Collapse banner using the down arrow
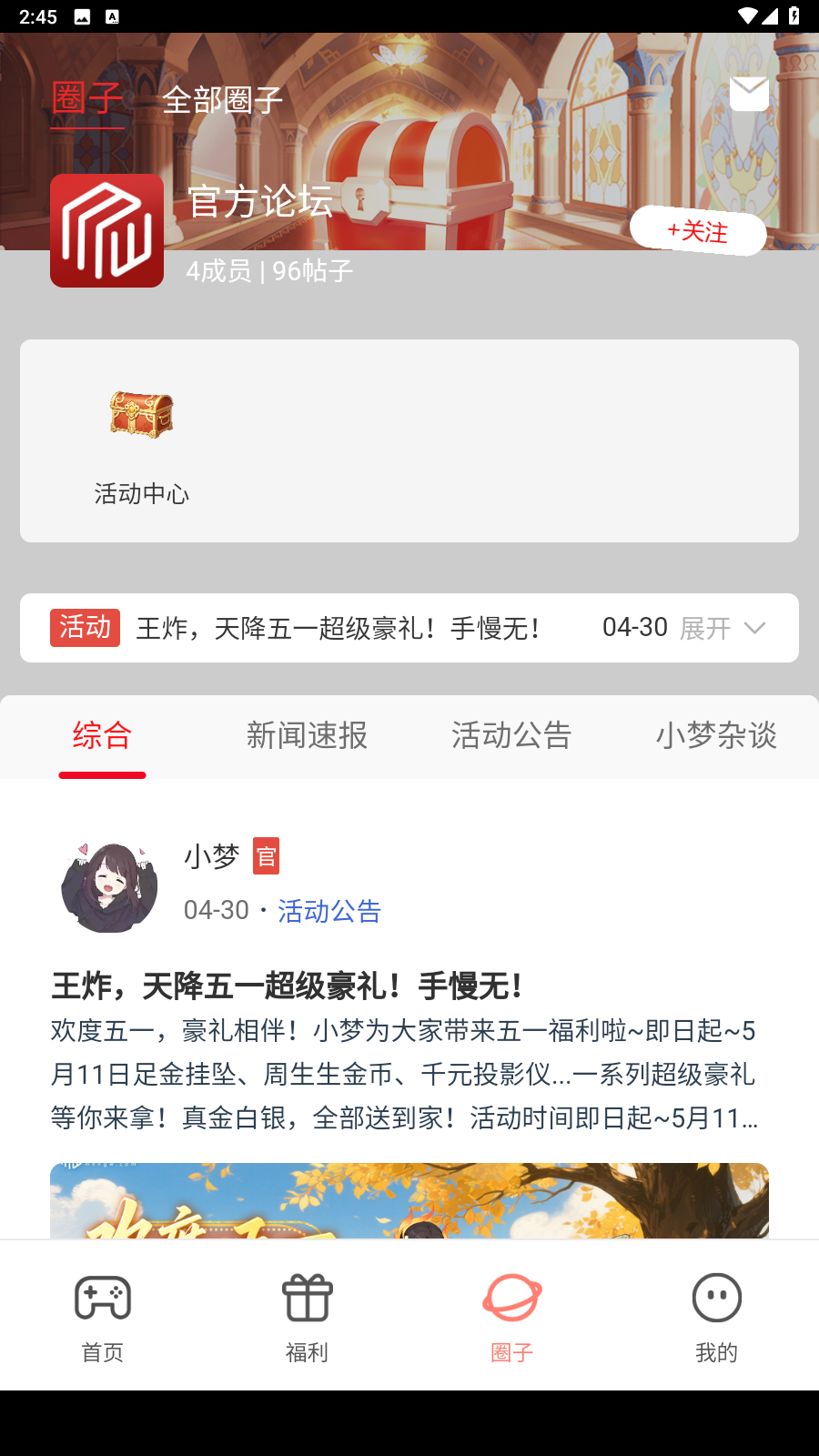This screenshot has width=819, height=1456. click(753, 628)
